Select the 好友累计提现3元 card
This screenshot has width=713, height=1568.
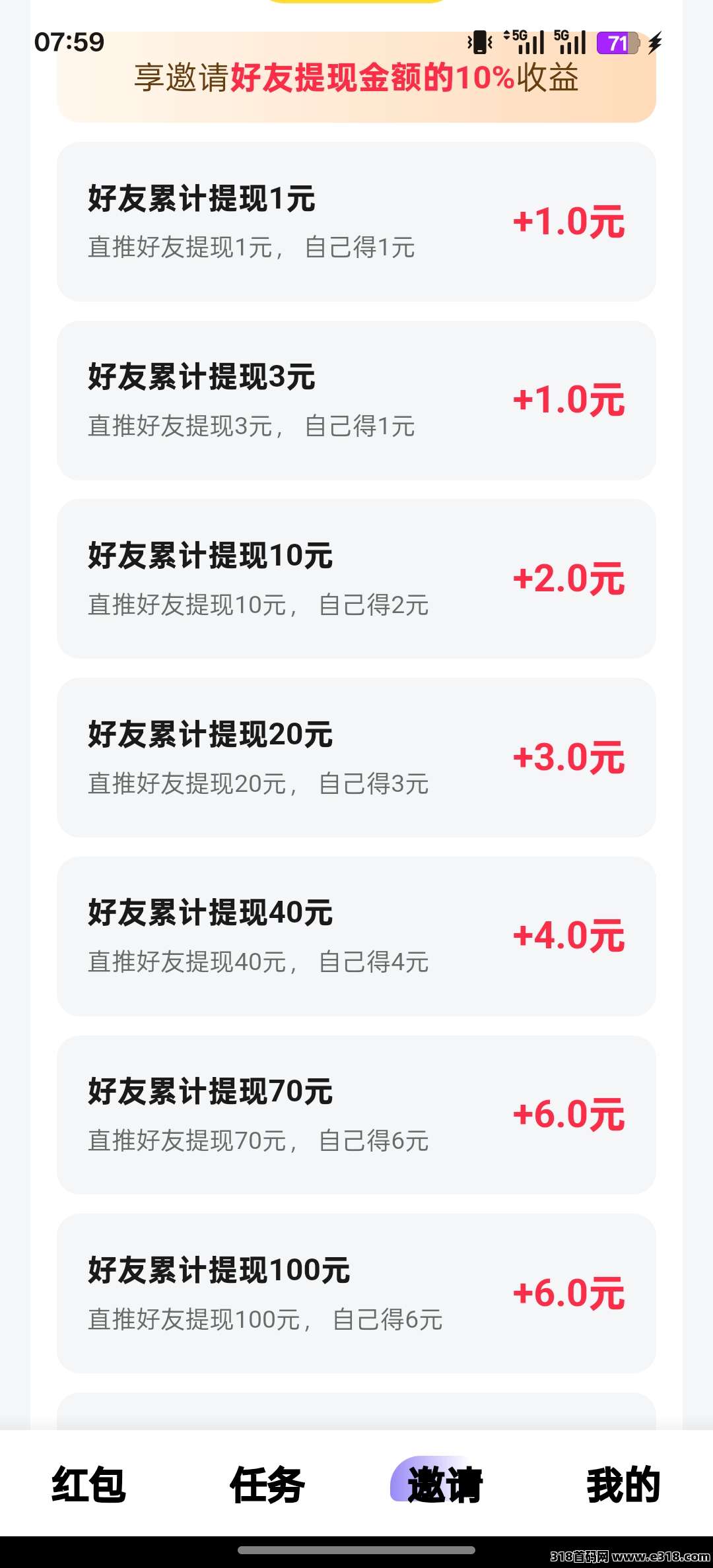[356, 399]
